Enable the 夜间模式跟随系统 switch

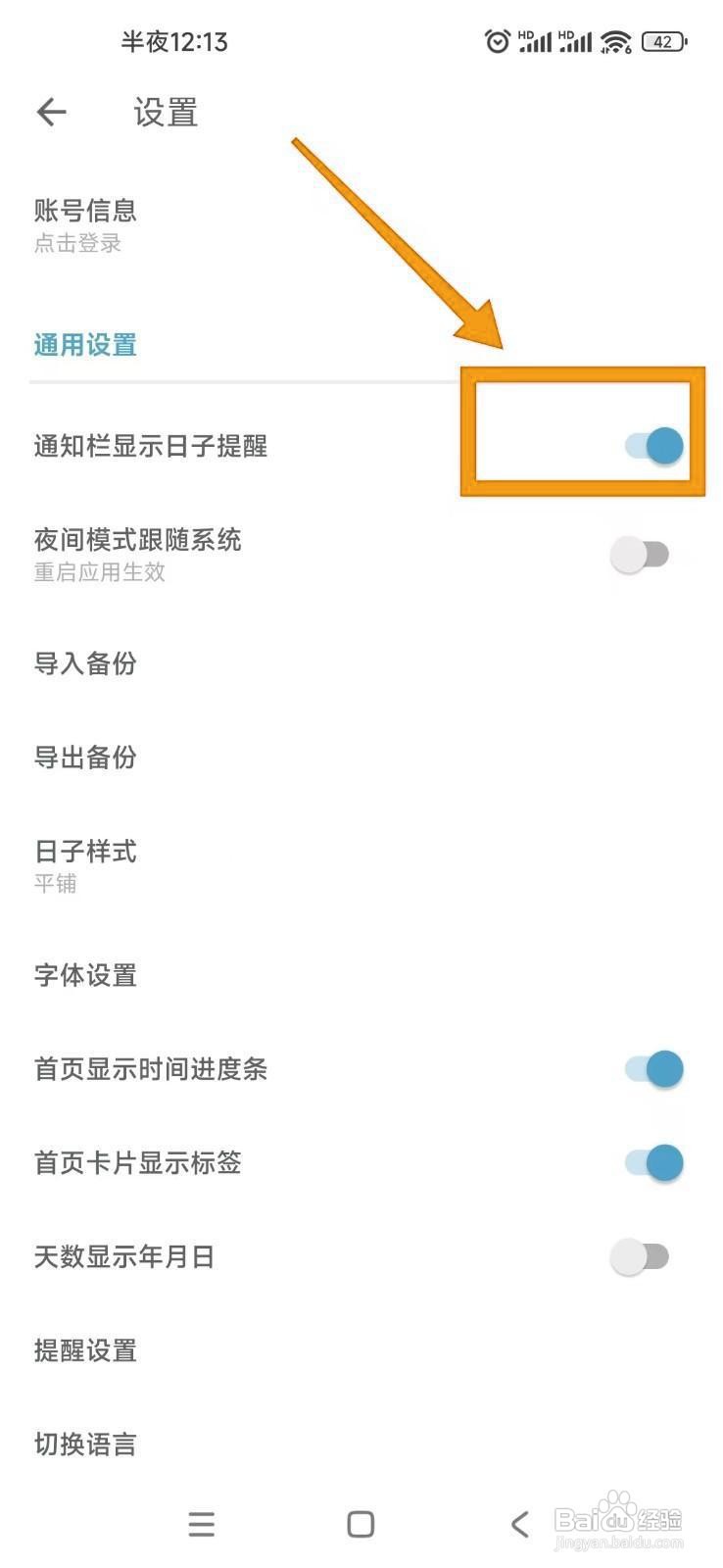[x=642, y=554]
